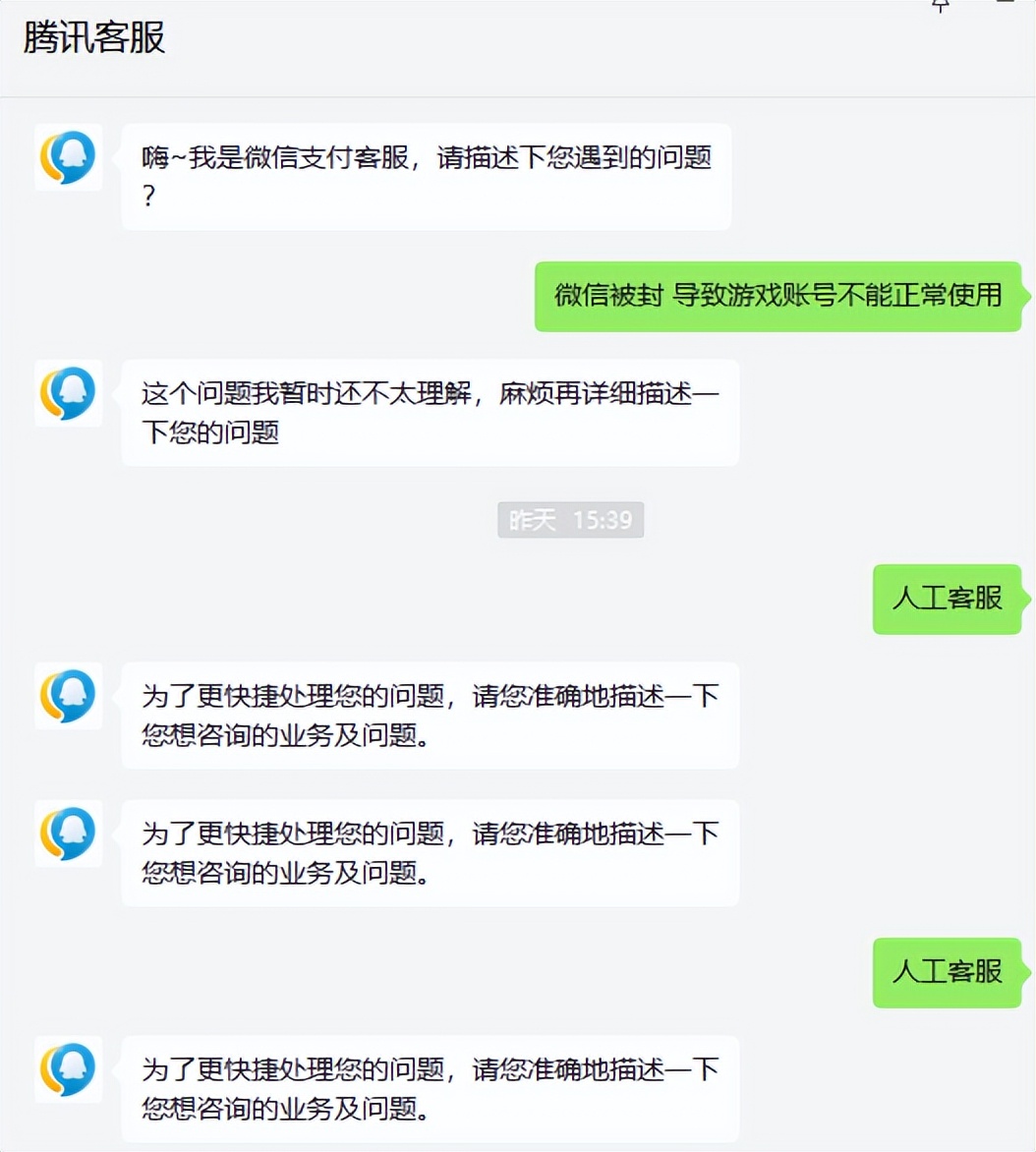
Task: Click the bottom-most service avatar
Action: 68,1069
